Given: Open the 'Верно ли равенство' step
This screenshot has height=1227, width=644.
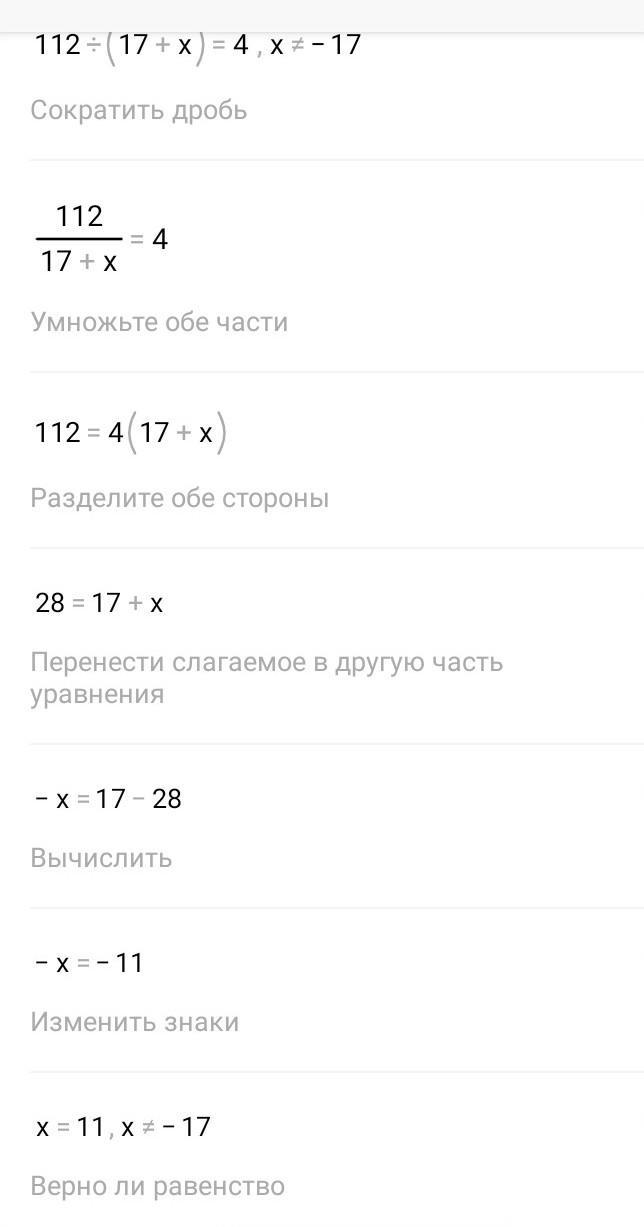Looking at the screenshot, I should (158, 1186).
